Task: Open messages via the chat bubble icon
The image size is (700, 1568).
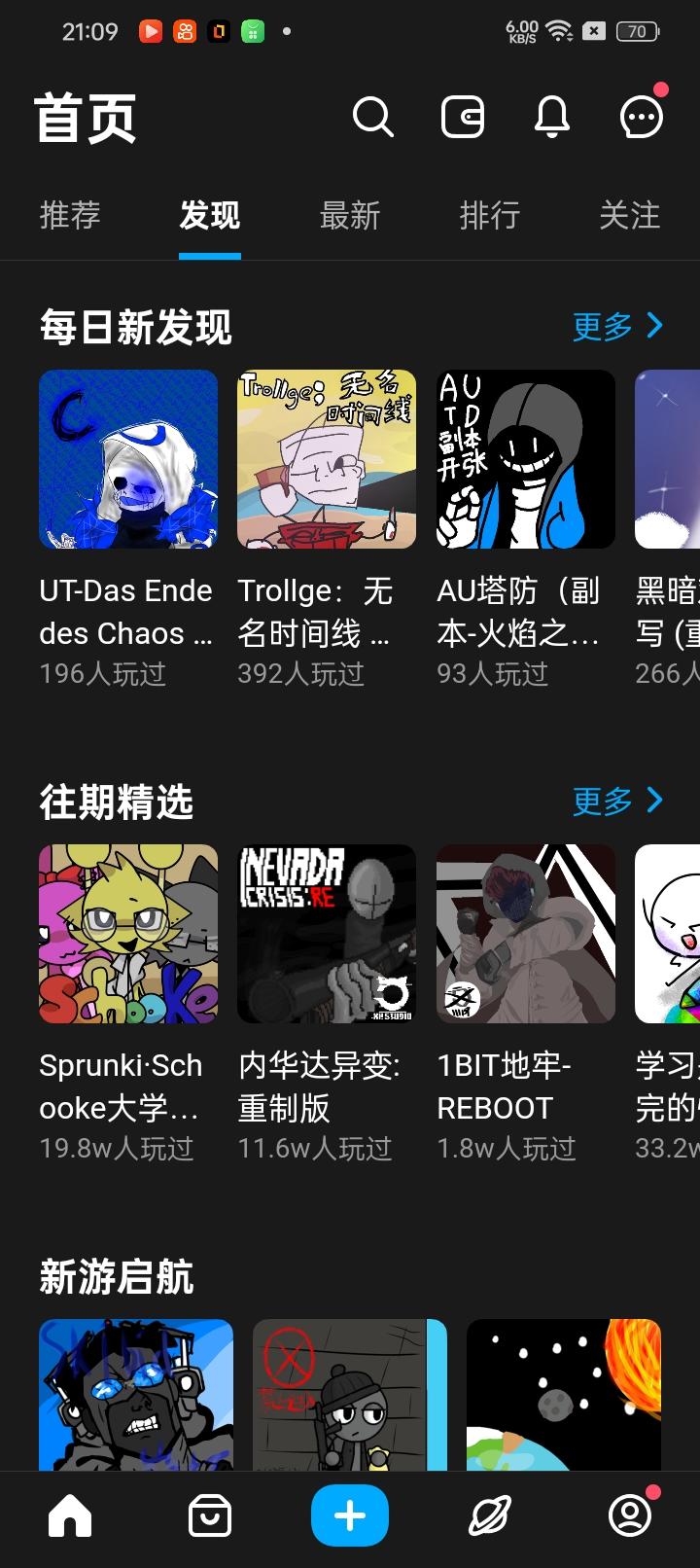Action: click(x=640, y=118)
